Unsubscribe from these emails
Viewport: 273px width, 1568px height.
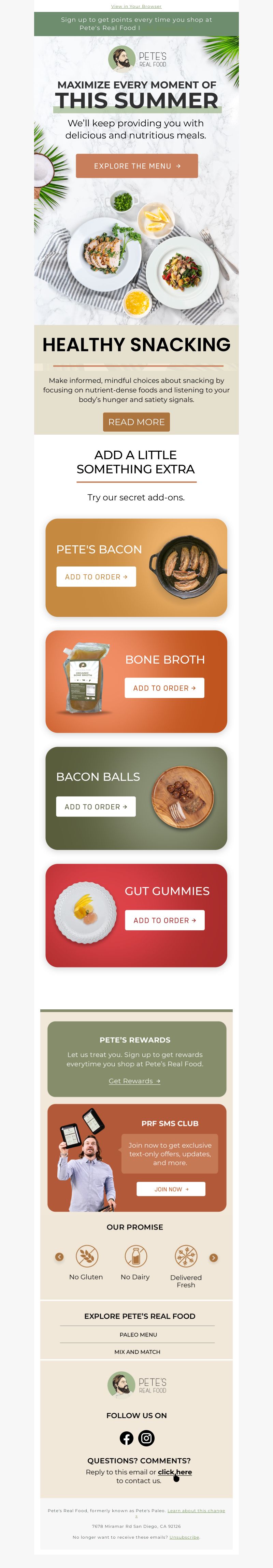(184, 1537)
